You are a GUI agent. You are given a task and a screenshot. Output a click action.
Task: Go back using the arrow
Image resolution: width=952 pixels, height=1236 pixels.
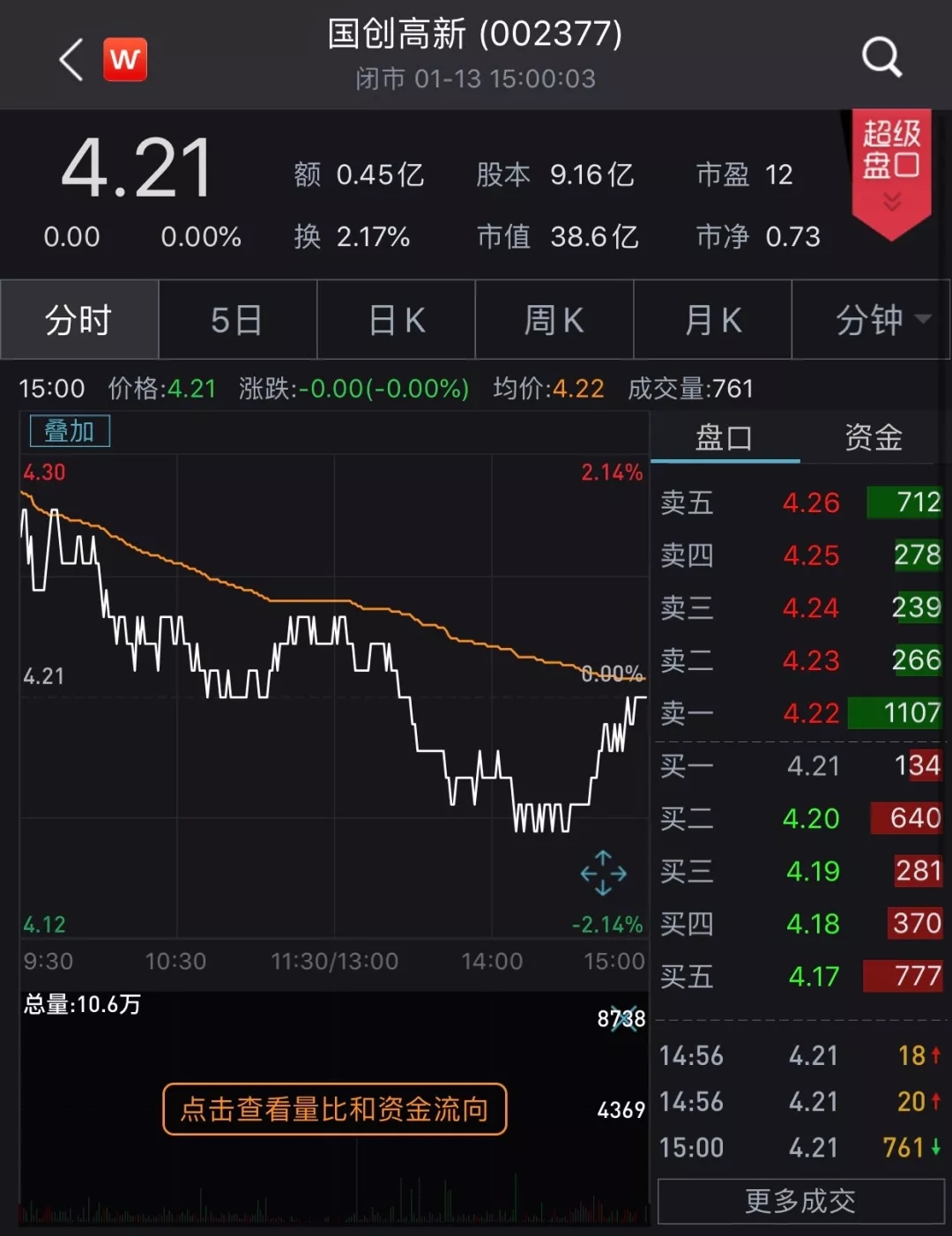71,60
